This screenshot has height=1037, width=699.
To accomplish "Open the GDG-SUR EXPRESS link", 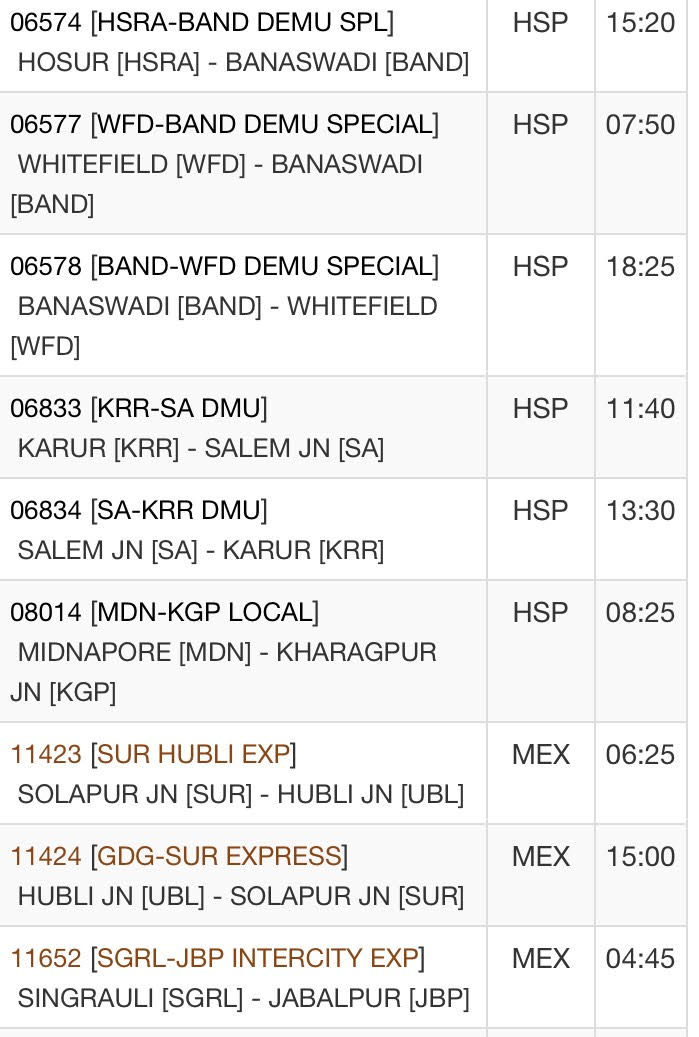I will click(219, 856).
